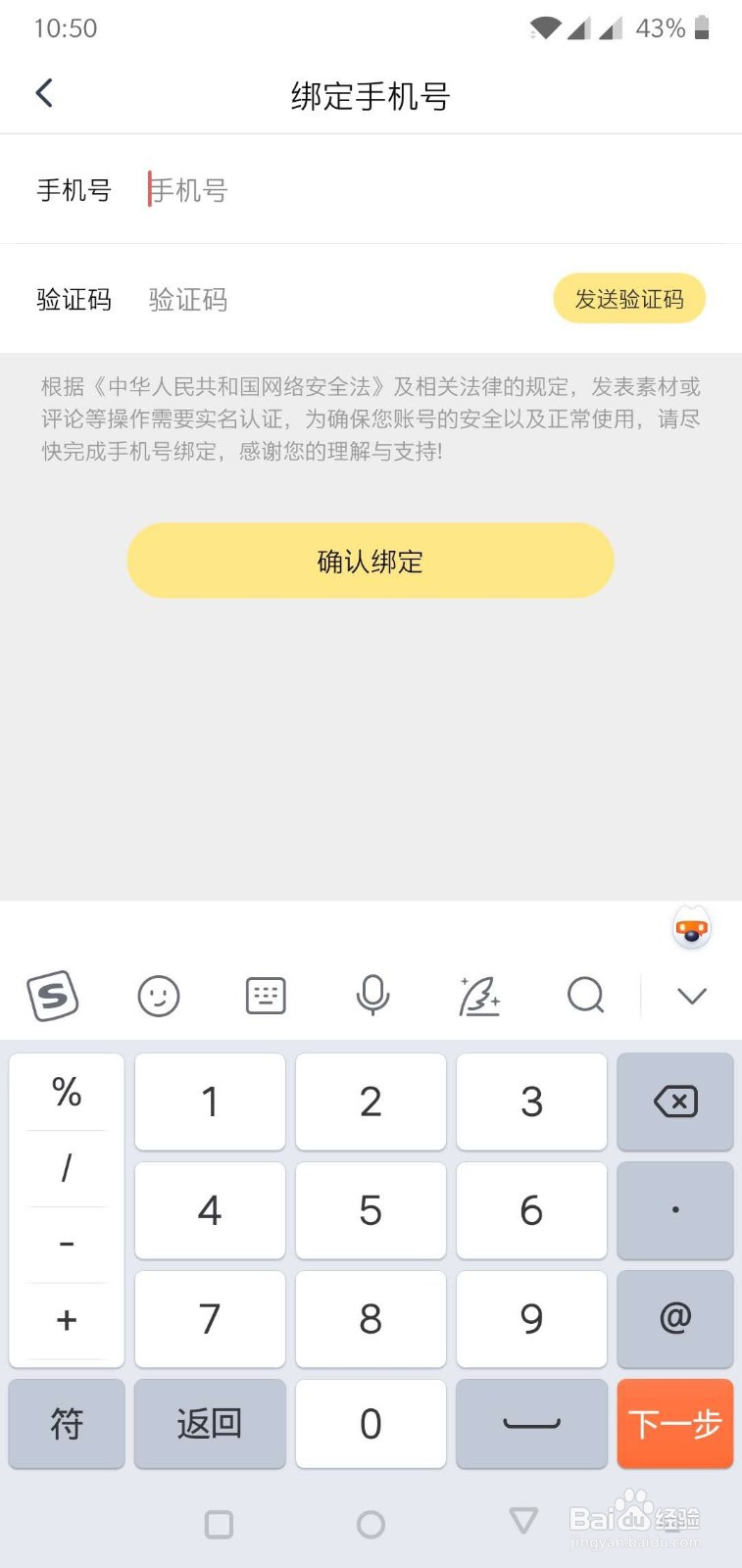742x1568 pixels.
Task: Open the Sogou keyboard logo menu
Action: click(x=52, y=996)
